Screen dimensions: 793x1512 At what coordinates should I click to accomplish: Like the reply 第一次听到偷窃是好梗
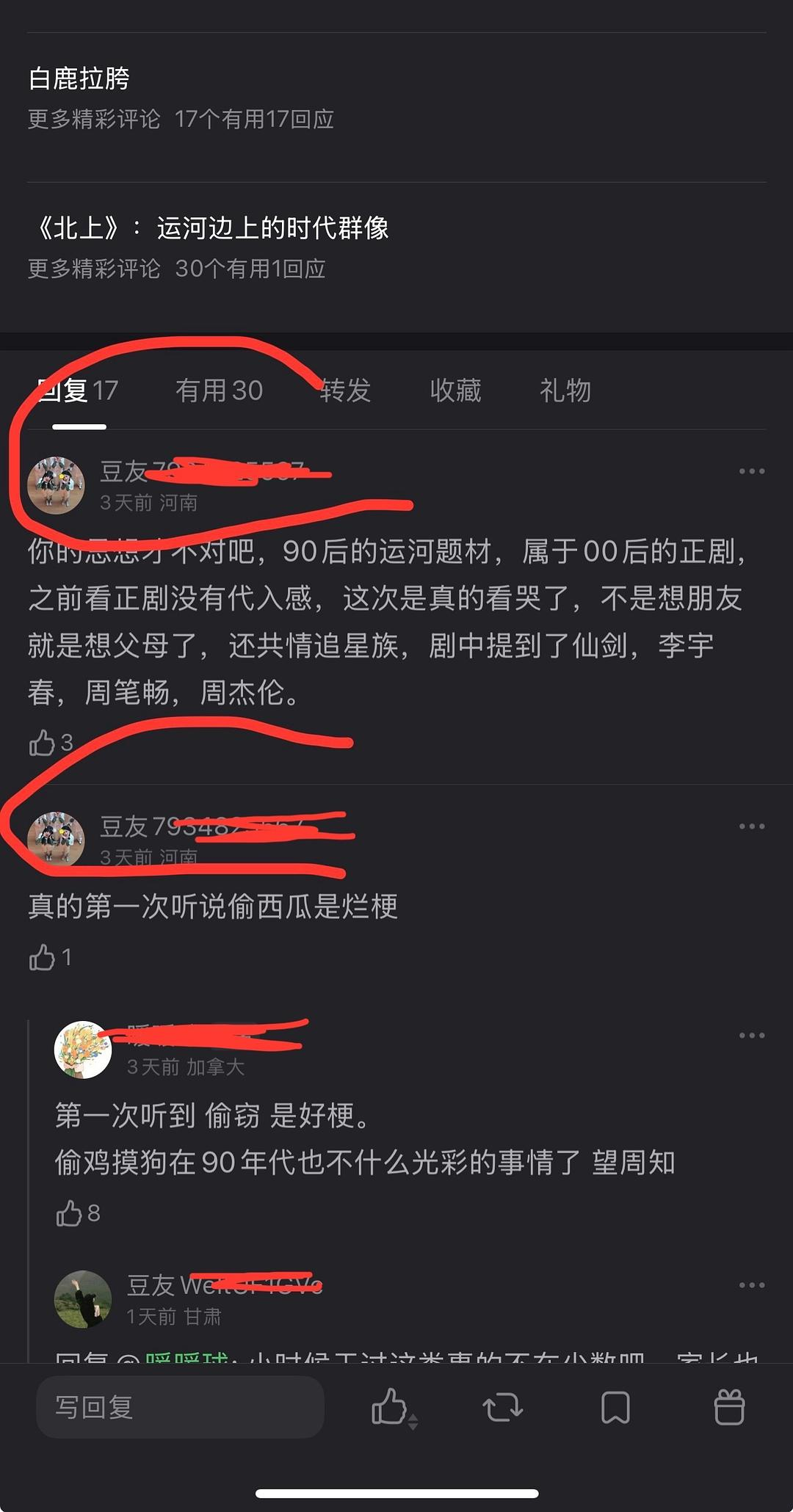pos(70,1213)
